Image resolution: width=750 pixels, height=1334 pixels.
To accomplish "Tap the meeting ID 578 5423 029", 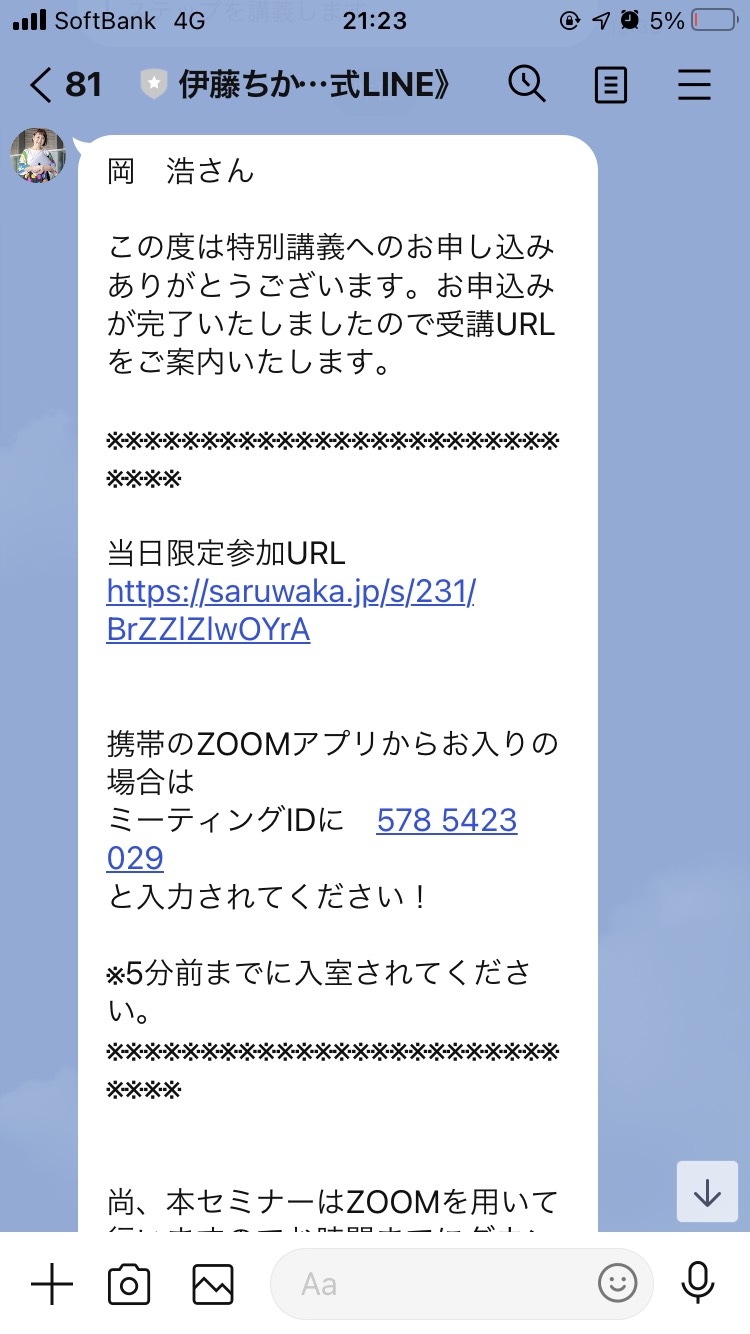I will coord(312,839).
